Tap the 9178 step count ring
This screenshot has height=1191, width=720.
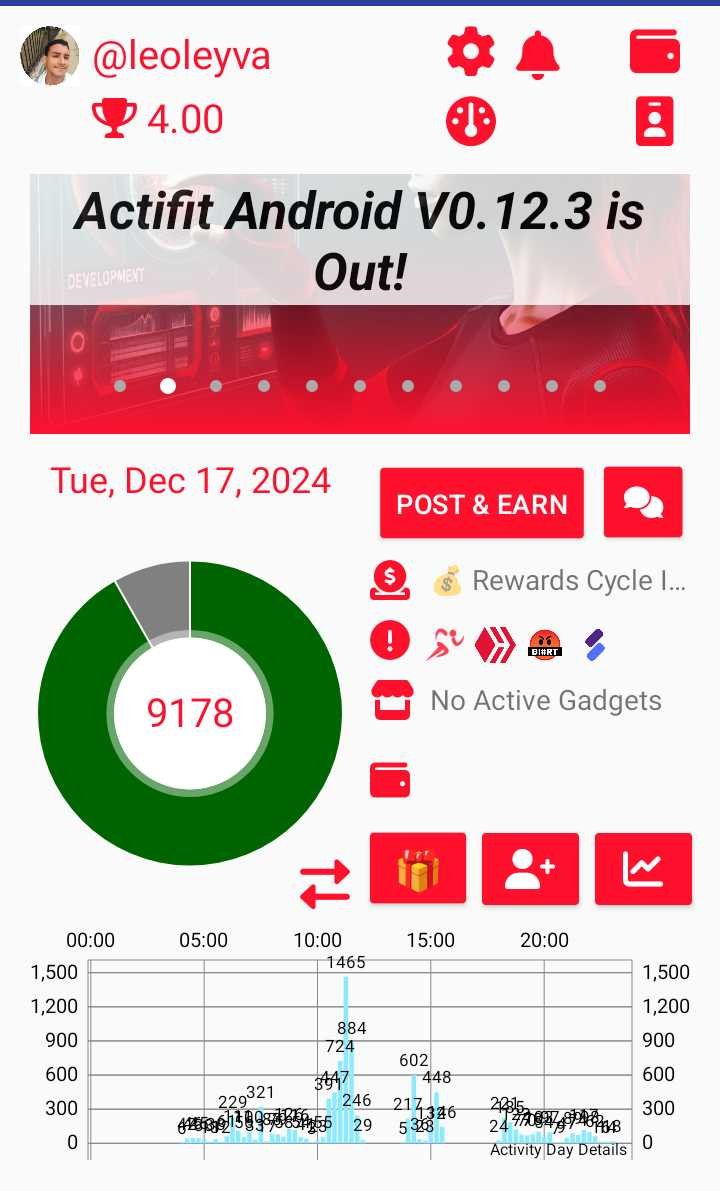[190, 713]
